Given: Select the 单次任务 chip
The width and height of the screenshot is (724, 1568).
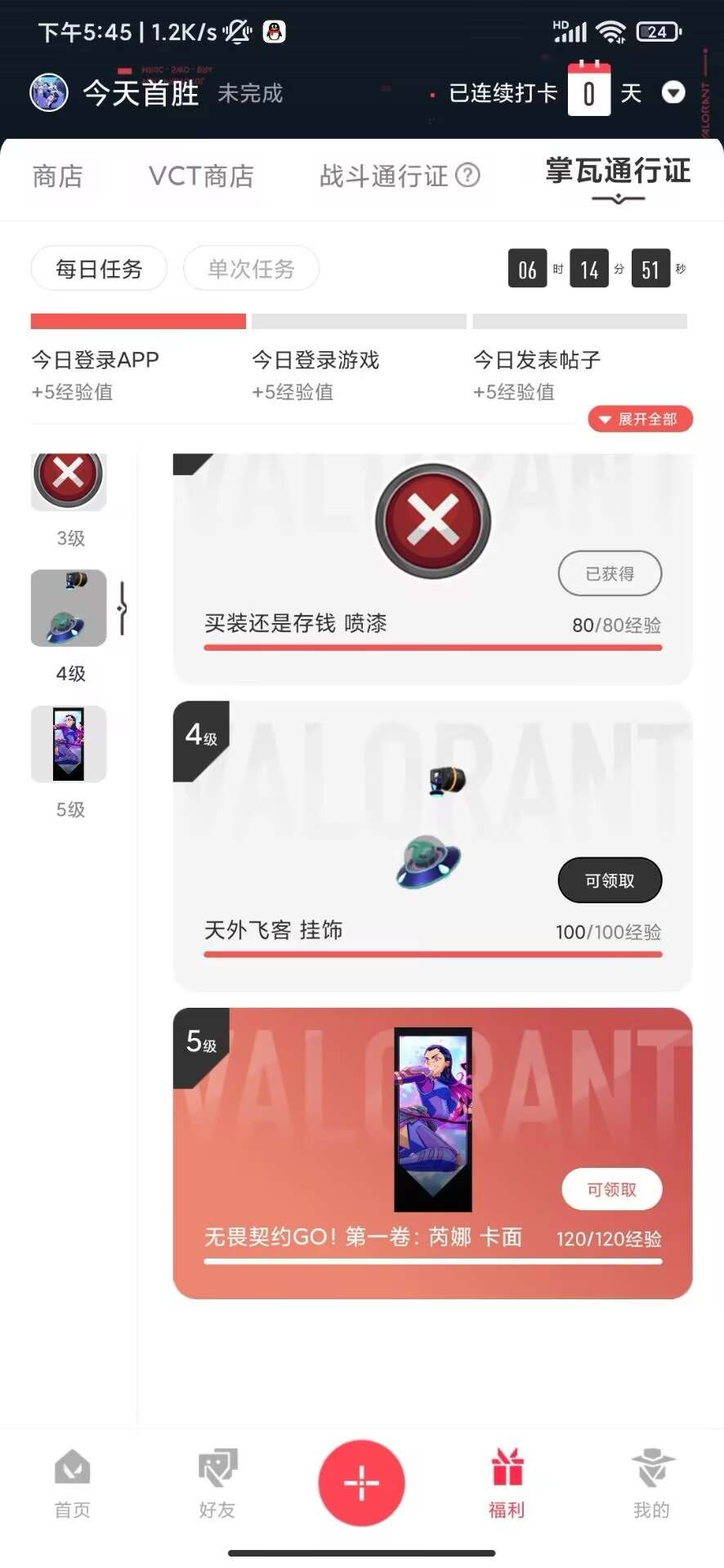Looking at the screenshot, I should (x=251, y=269).
